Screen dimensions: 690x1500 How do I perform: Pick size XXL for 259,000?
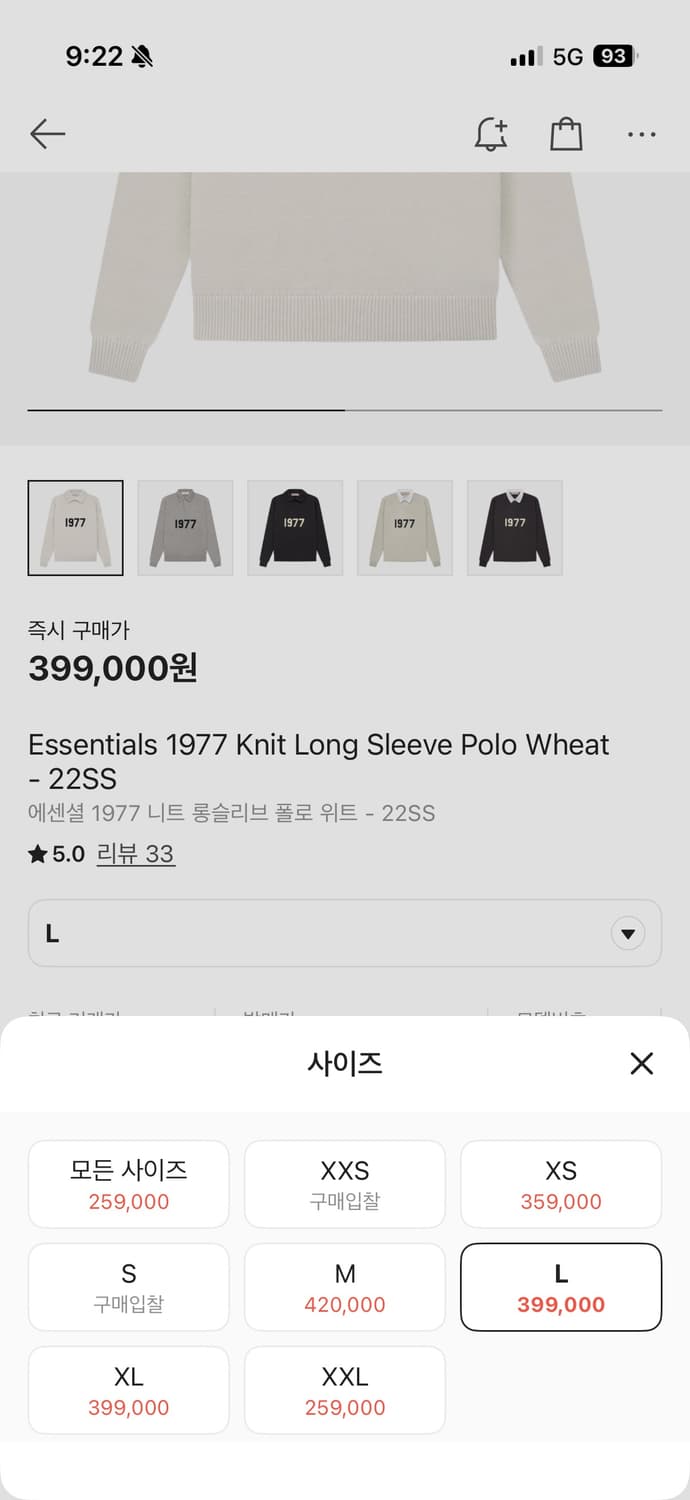345,1390
